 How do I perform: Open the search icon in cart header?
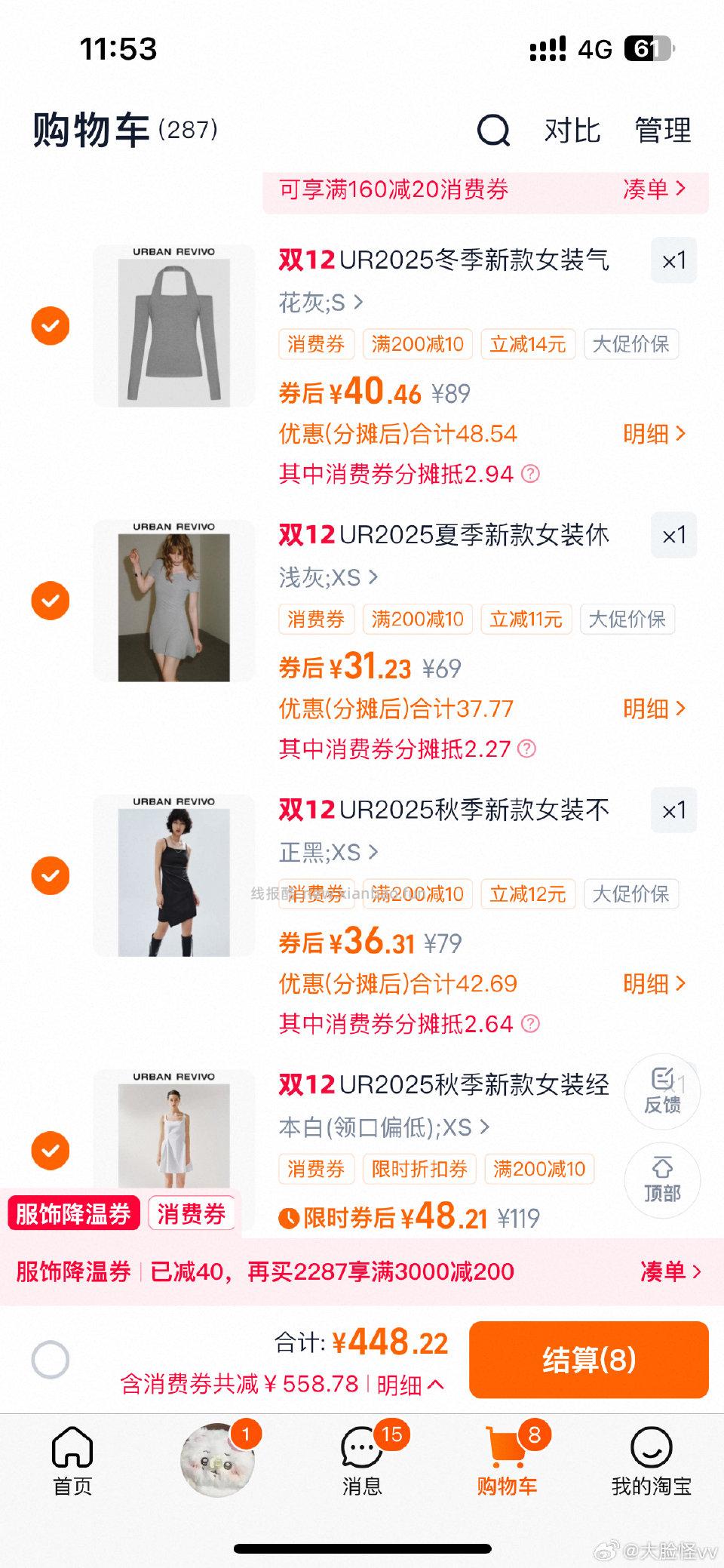point(492,131)
